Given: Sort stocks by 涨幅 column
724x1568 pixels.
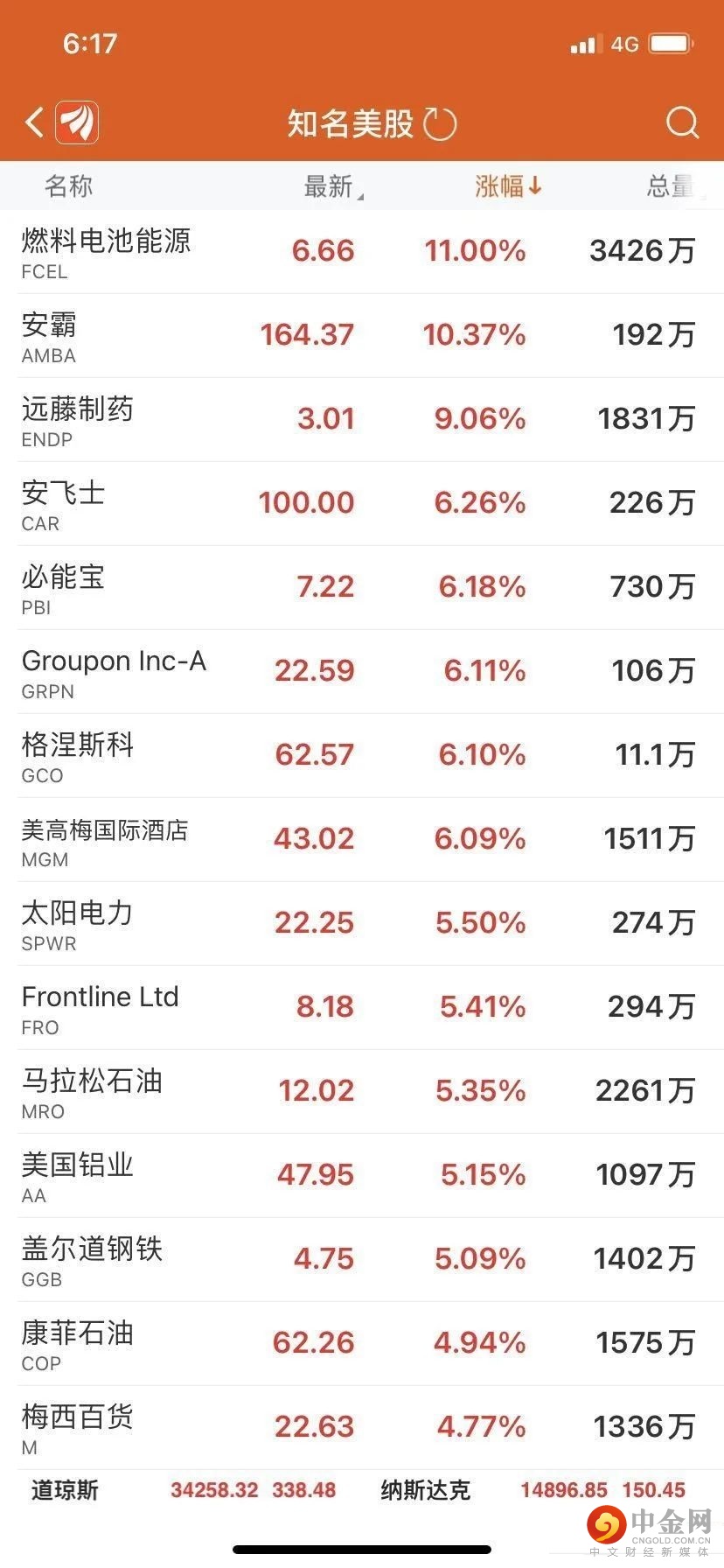Looking at the screenshot, I should point(508,186).
